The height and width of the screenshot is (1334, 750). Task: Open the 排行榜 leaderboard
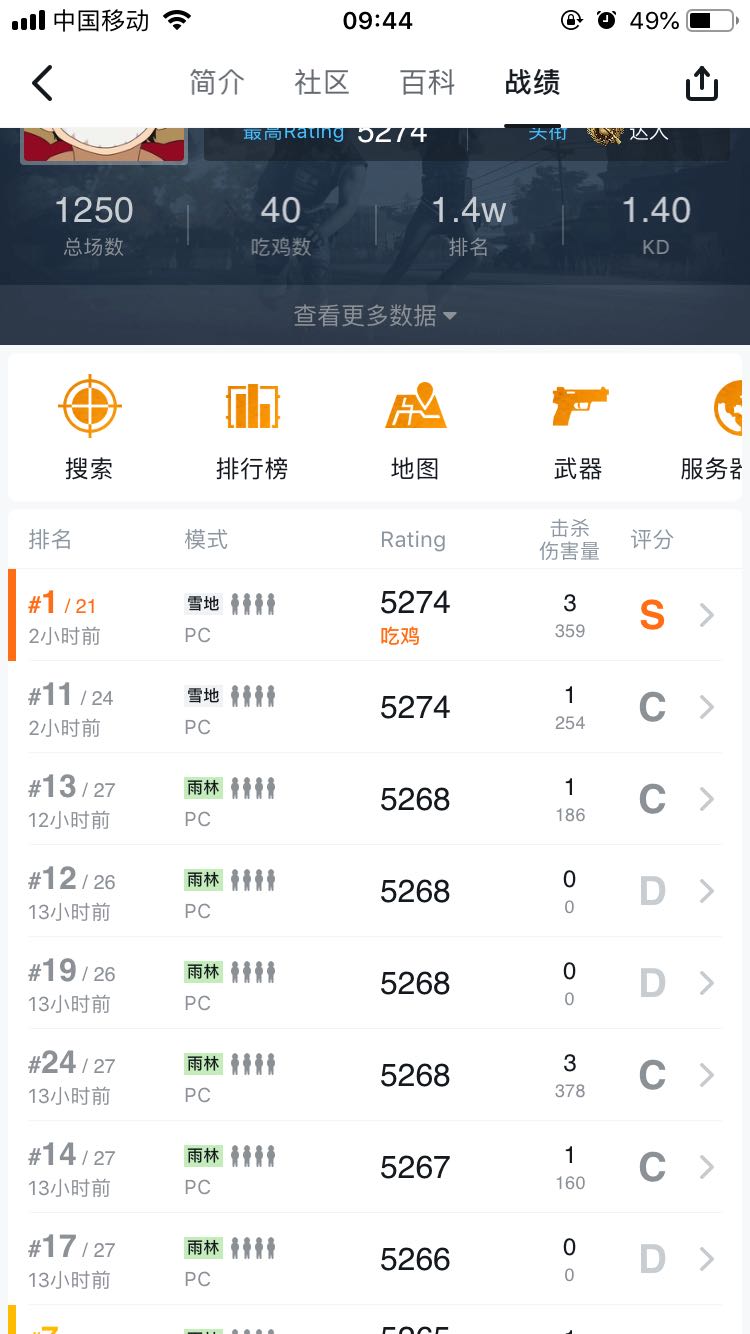click(x=252, y=428)
